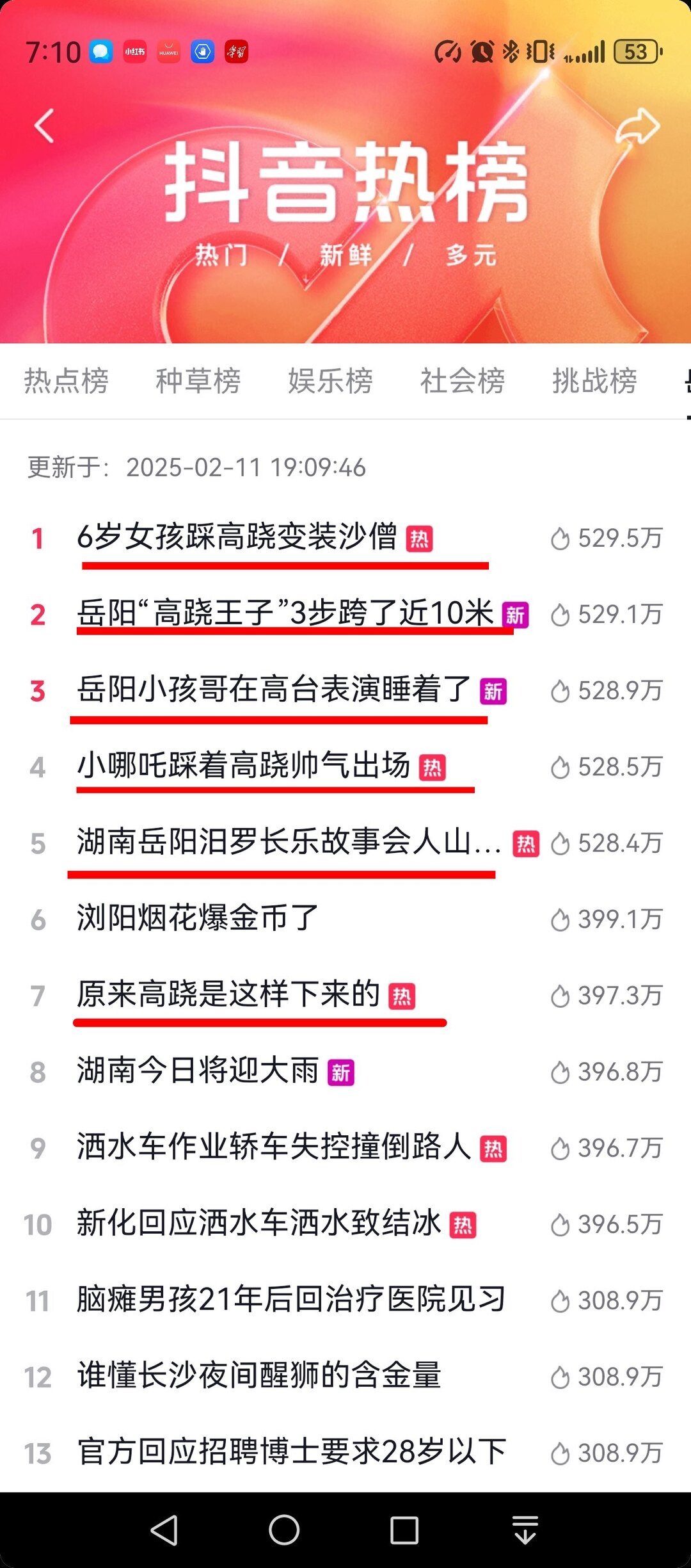
Task: Open topic 谁懂长沙夜间醒狮的含金量
Action: click(x=258, y=1375)
